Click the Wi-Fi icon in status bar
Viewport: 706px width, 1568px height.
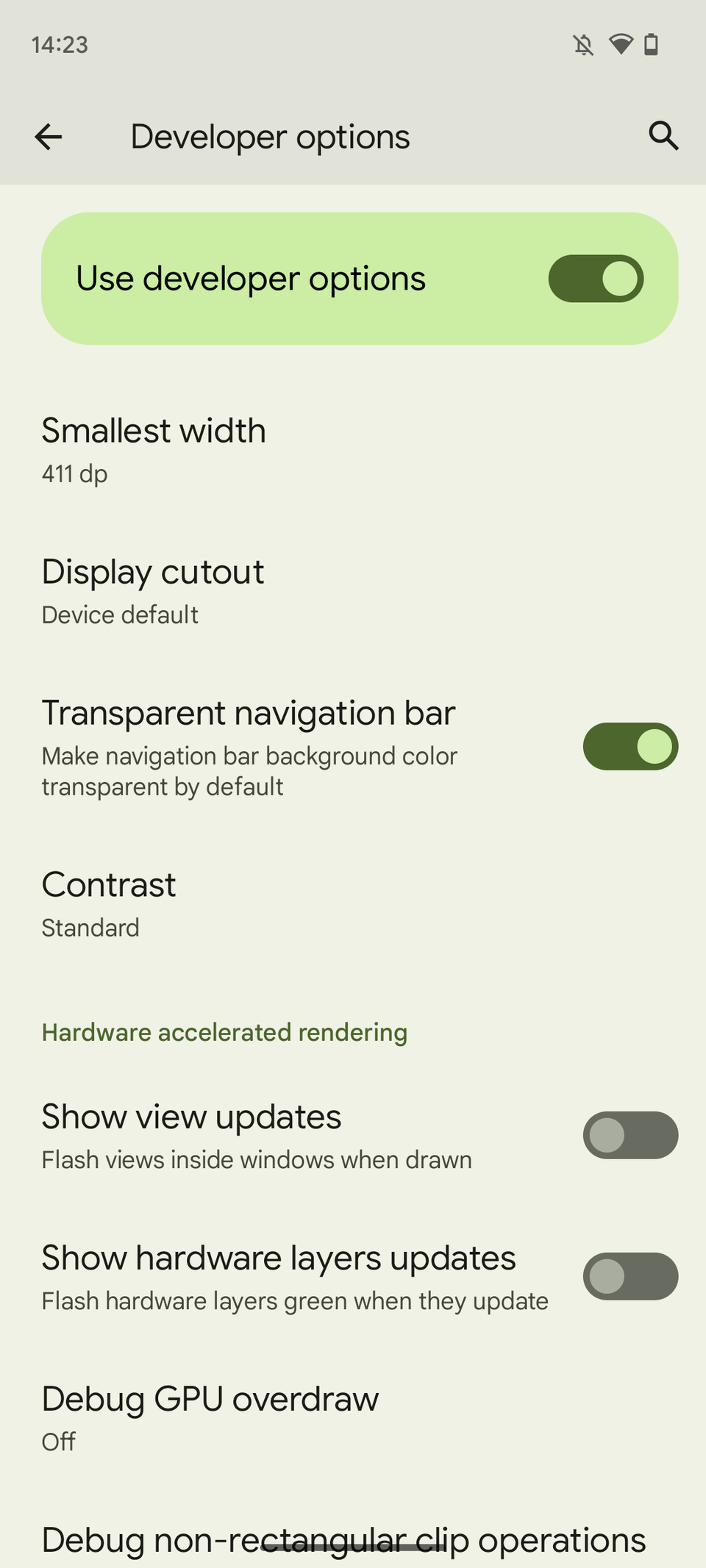coord(620,44)
